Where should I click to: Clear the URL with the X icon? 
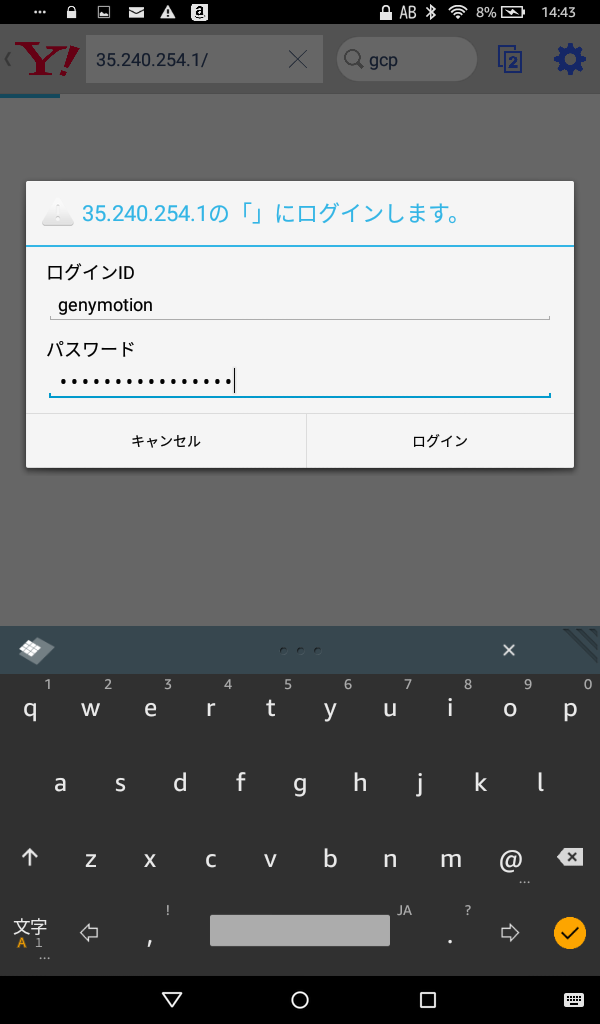(298, 59)
